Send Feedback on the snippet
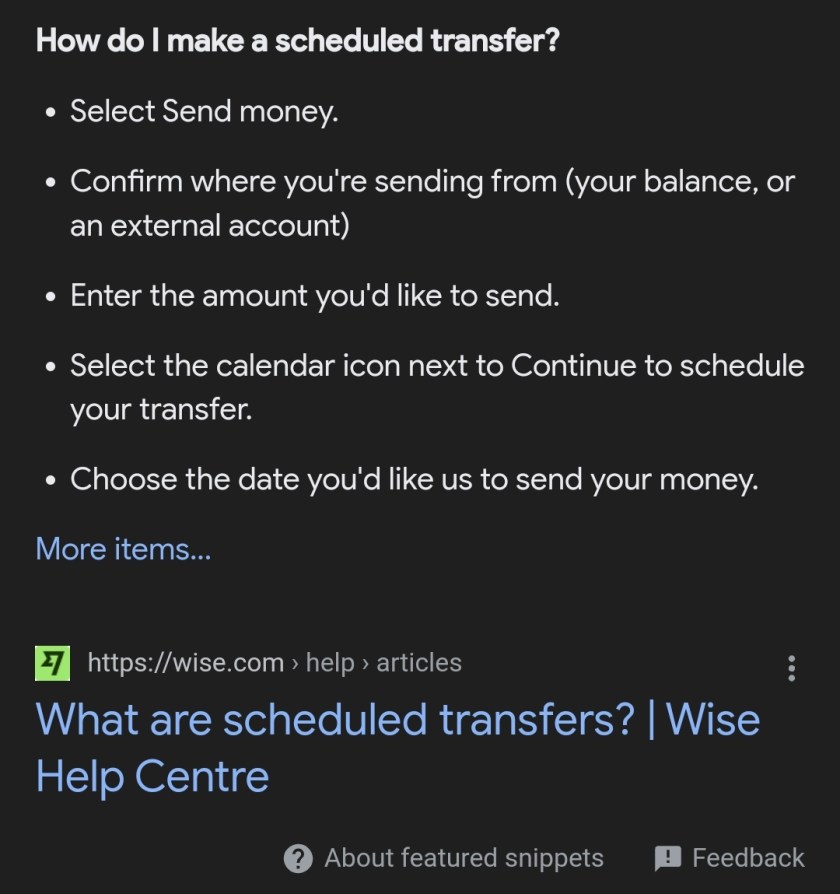 pyautogui.click(x=729, y=858)
